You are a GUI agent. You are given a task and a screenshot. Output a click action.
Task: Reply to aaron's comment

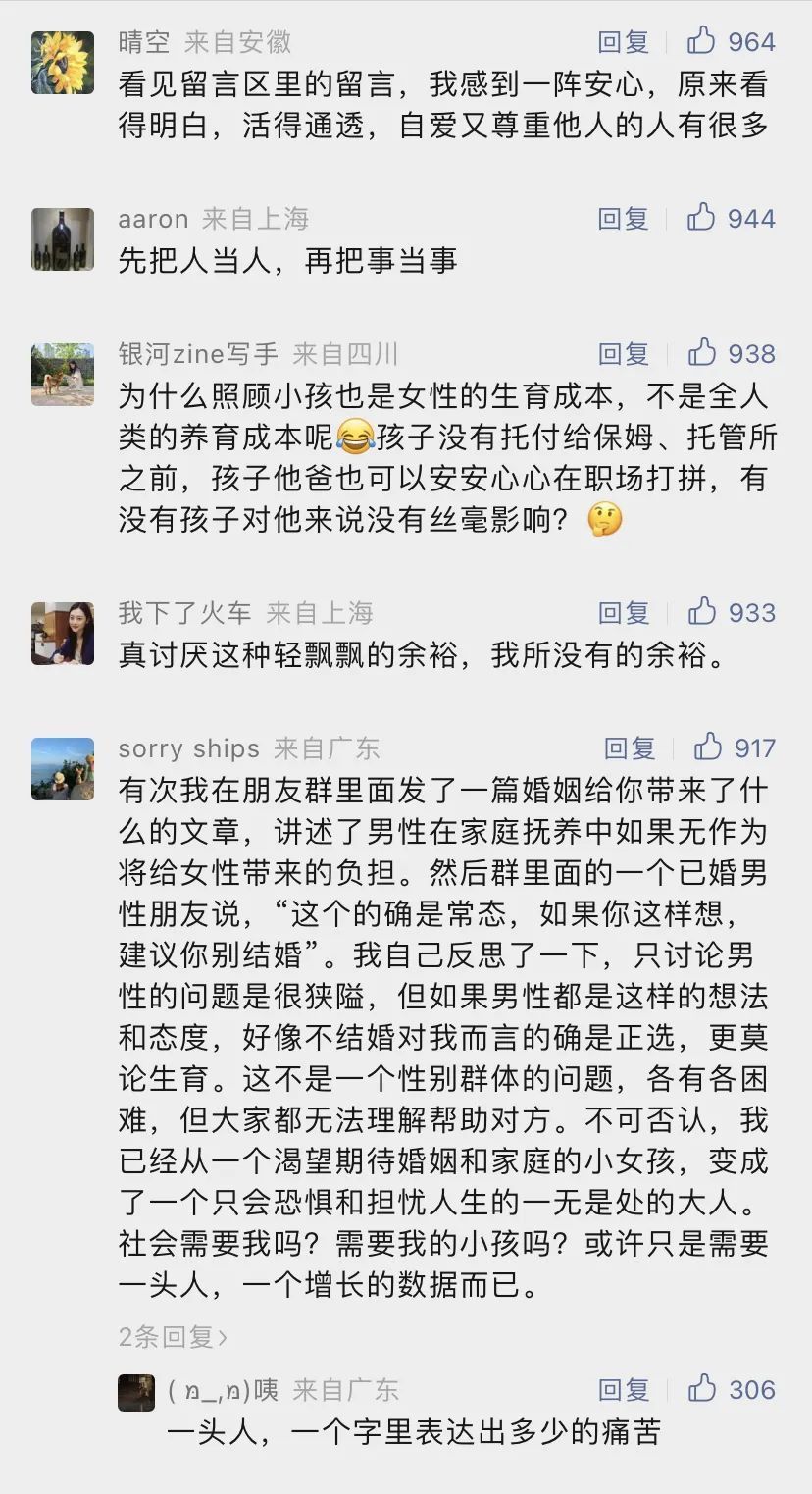[624, 218]
